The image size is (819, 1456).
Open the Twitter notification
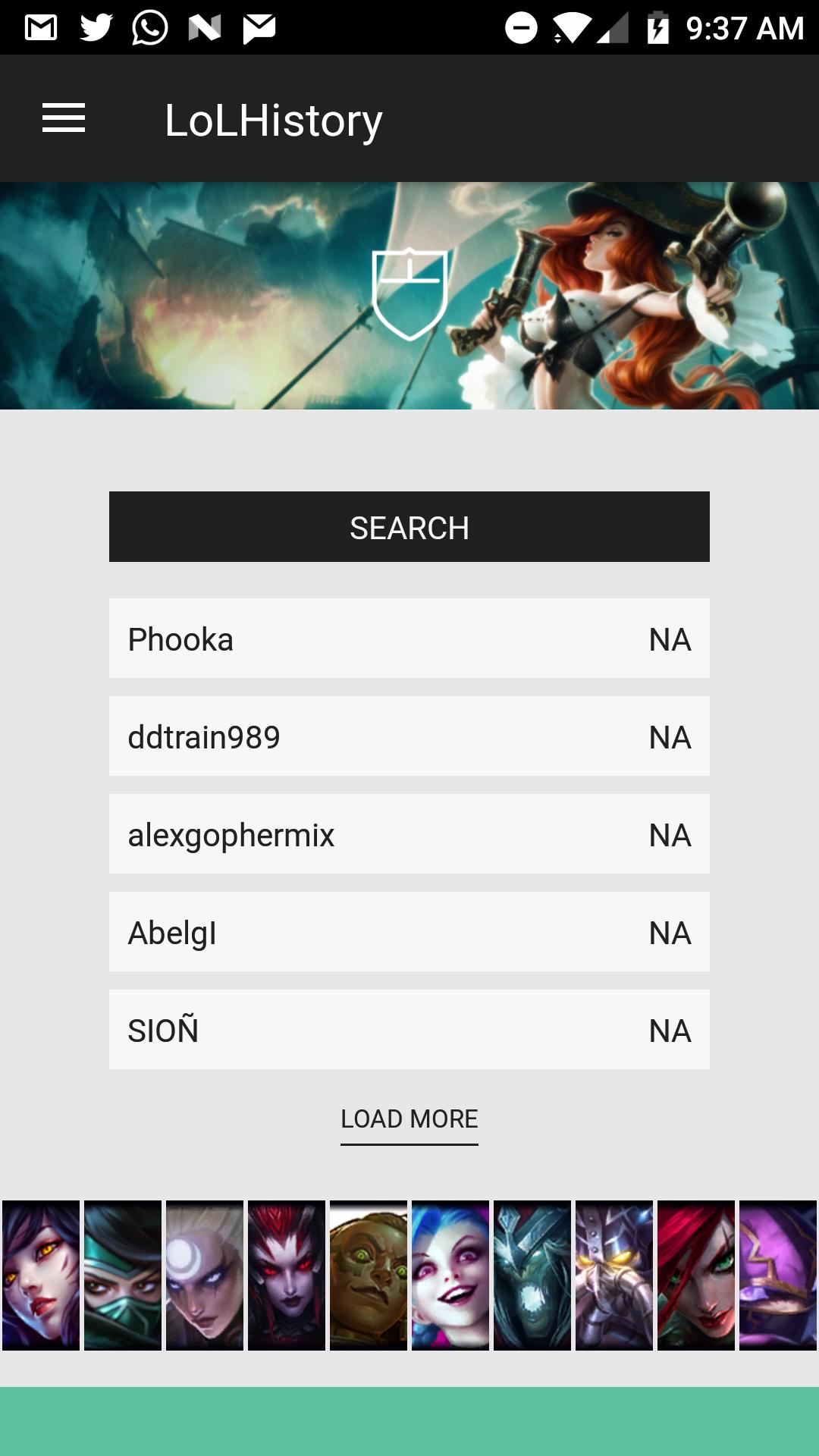click(x=96, y=25)
